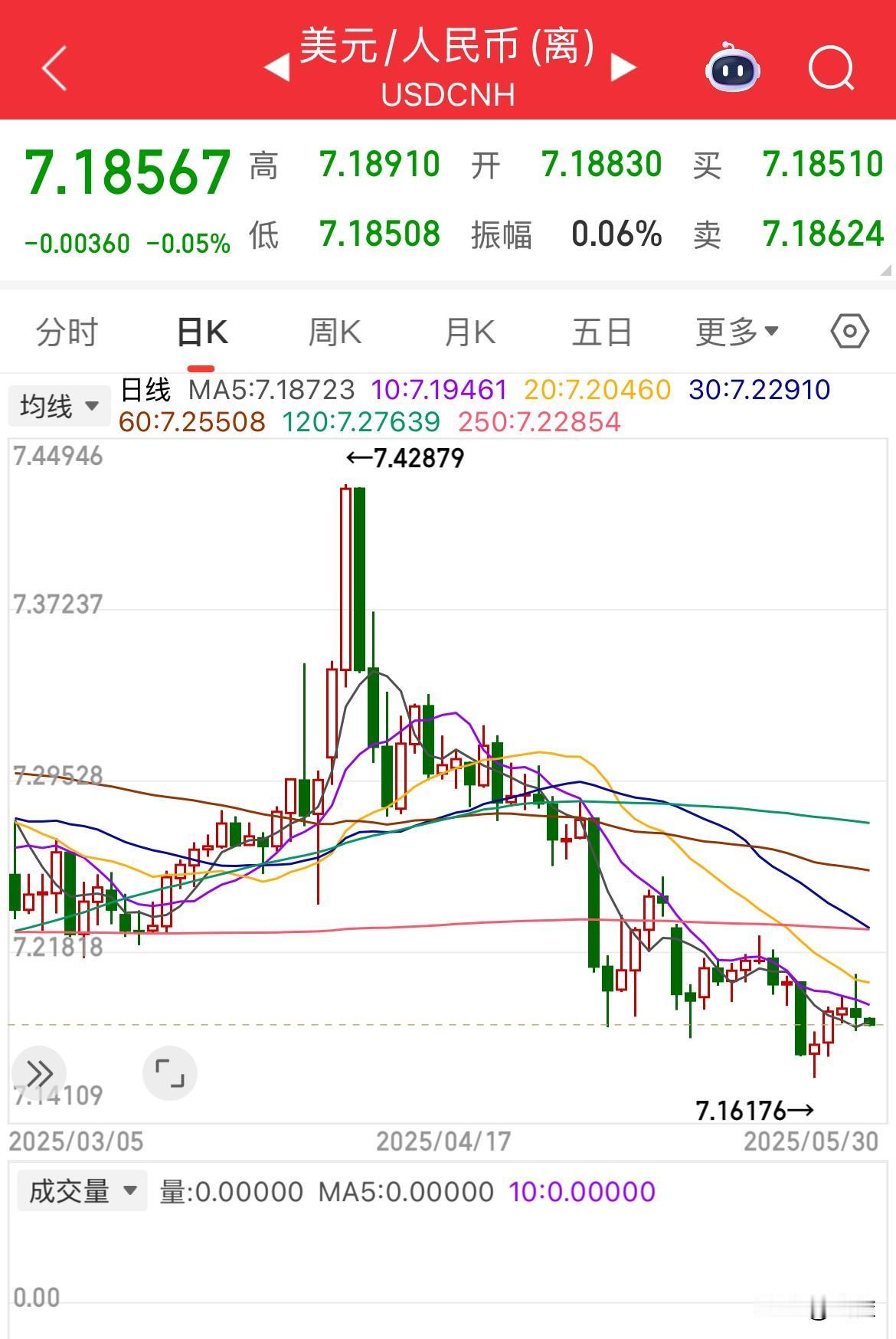Open search from the header

pos(831,69)
